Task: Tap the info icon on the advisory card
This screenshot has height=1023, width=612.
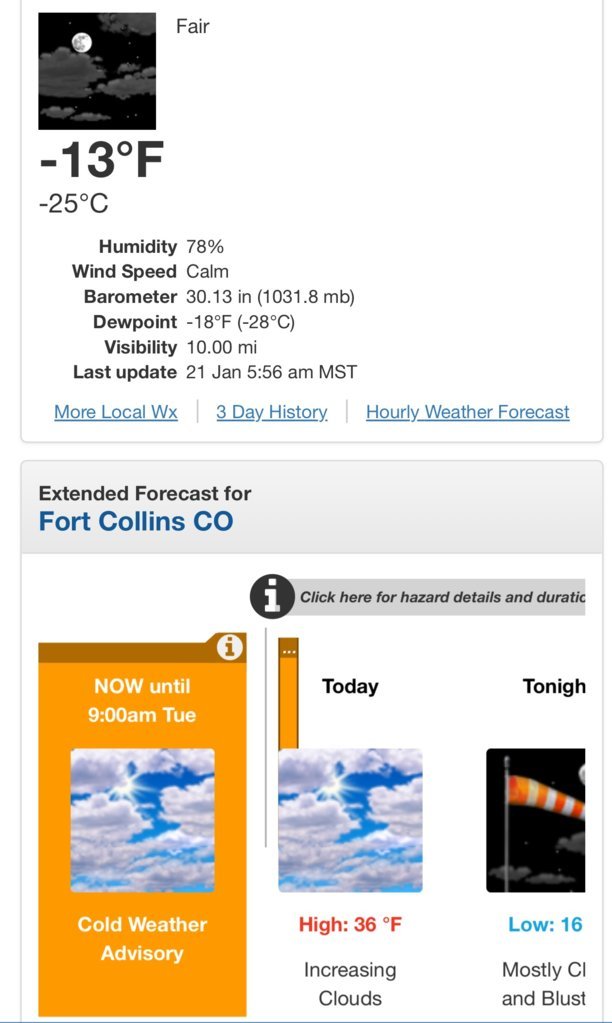Action: [x=230, y=649]
